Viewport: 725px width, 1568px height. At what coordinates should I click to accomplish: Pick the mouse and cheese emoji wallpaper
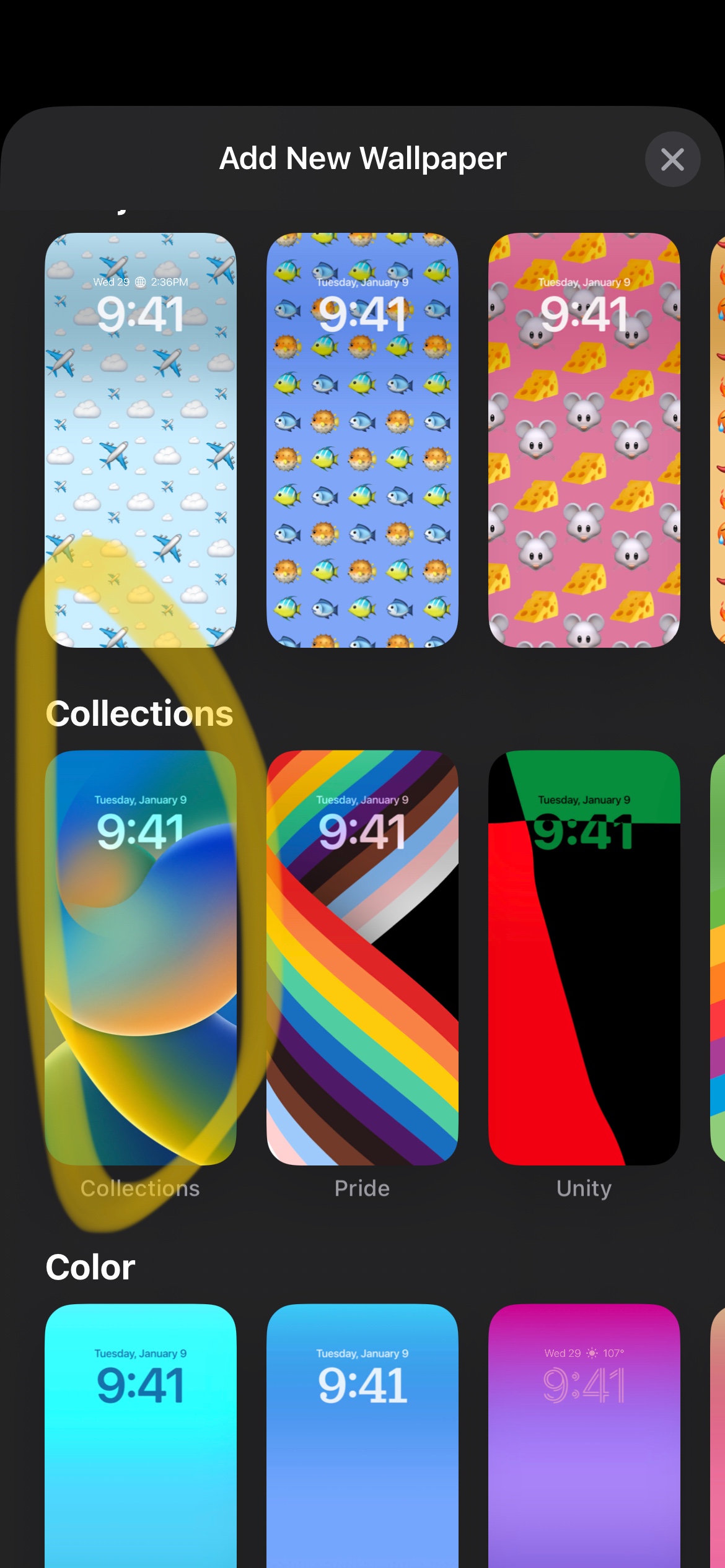pyautogui.click(x=584, y=440)
